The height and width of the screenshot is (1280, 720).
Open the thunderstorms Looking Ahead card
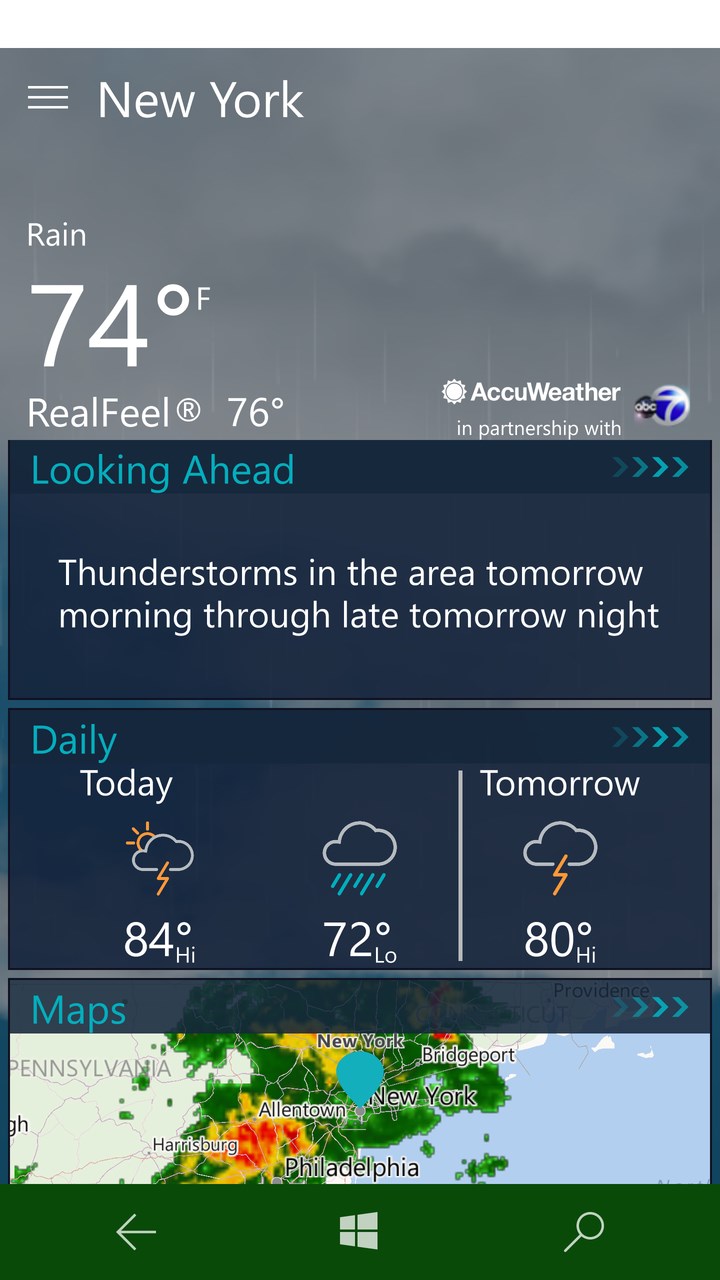359,594
